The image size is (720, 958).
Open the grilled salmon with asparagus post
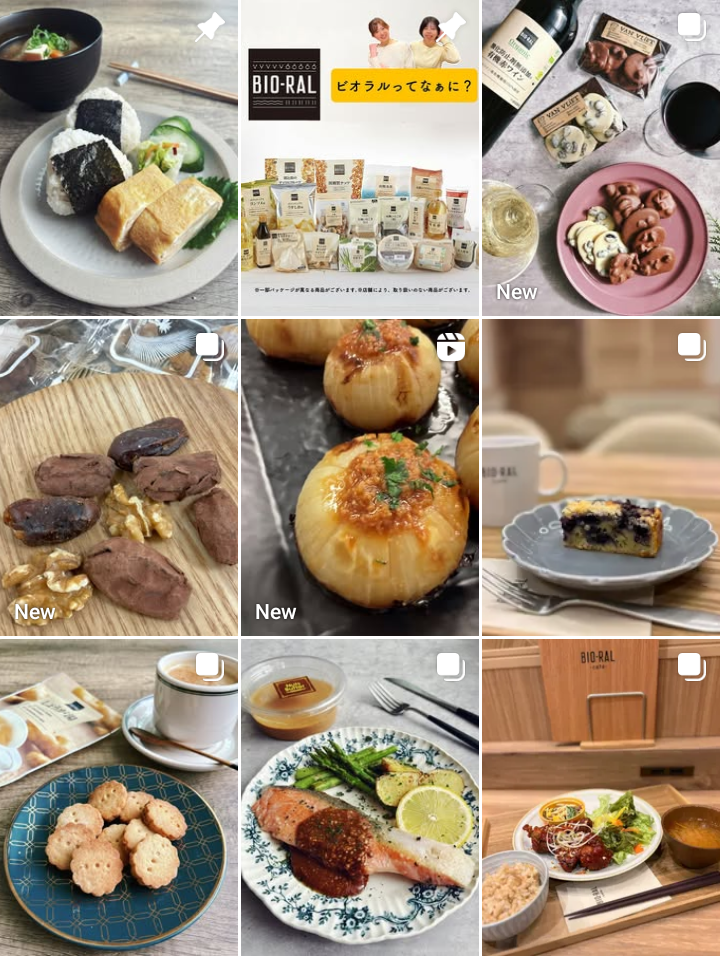tap(360, 798)
